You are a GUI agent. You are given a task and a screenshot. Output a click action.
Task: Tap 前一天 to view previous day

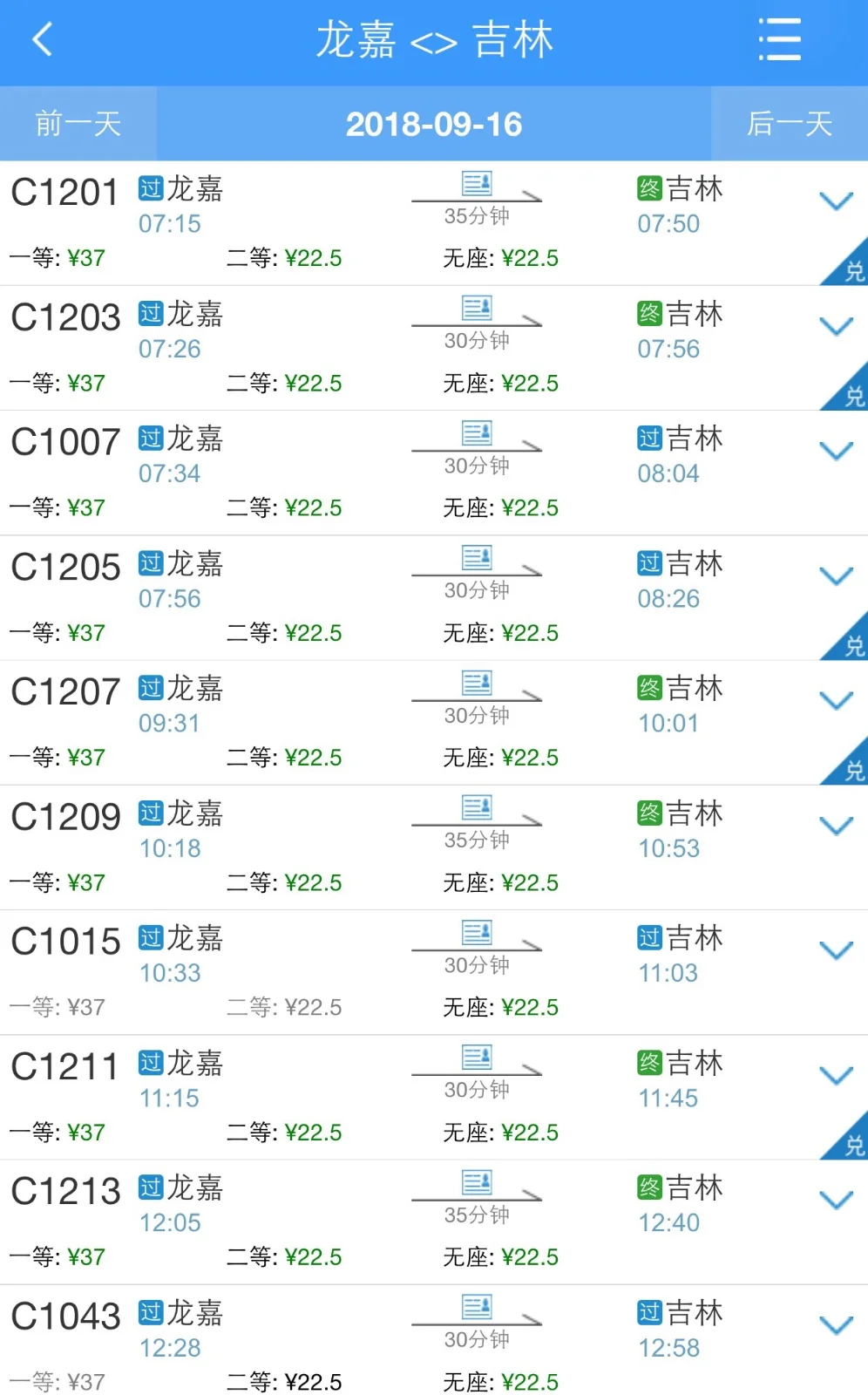point(77,124)
